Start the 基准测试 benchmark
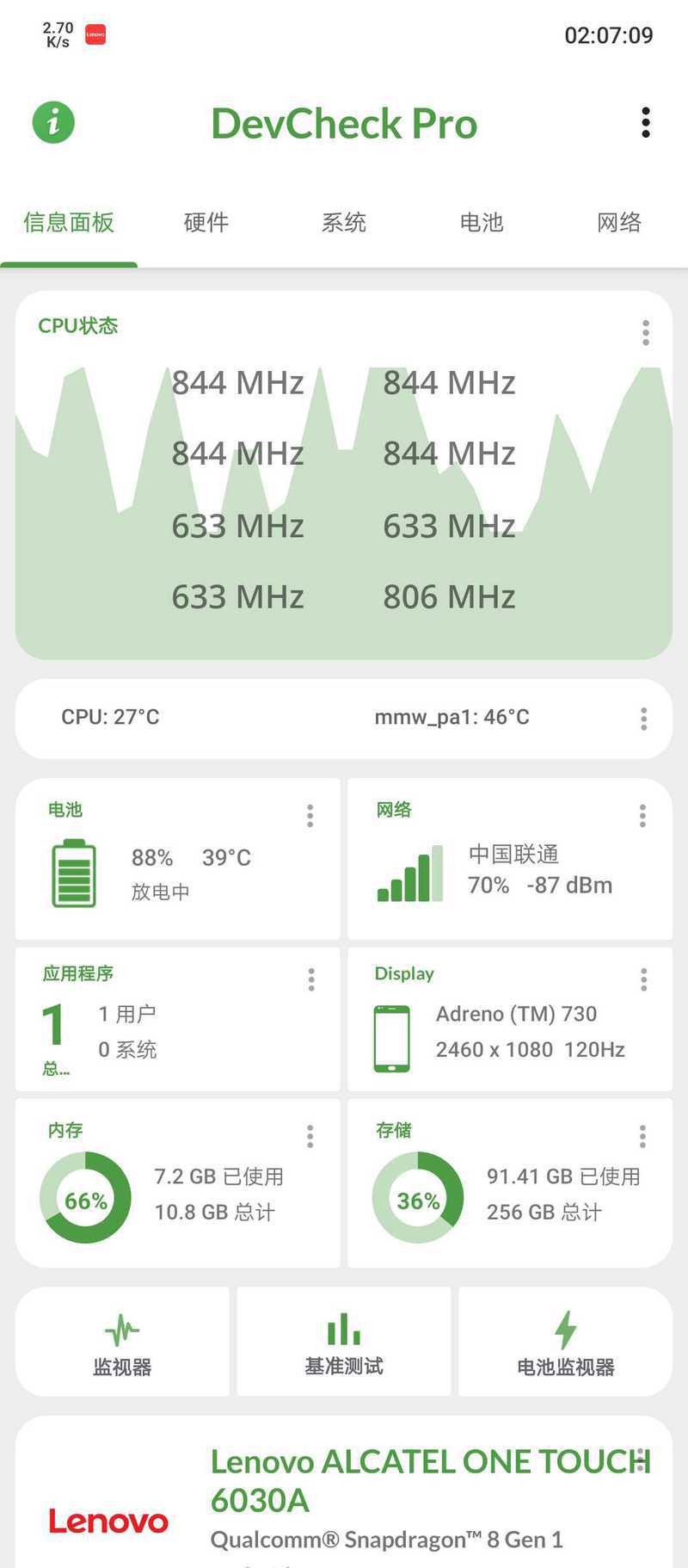Image resolution: width=688 pixels, height=1568 pixels. coord(344,1342)
